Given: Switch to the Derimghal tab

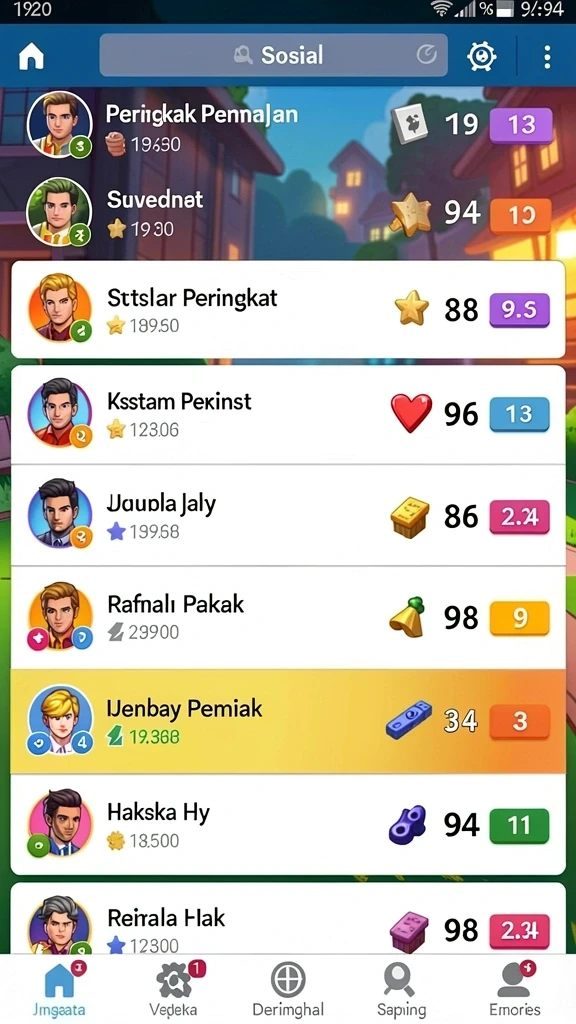Looking at the screenshot, I should pyautogui.click(x=288, y=989).
